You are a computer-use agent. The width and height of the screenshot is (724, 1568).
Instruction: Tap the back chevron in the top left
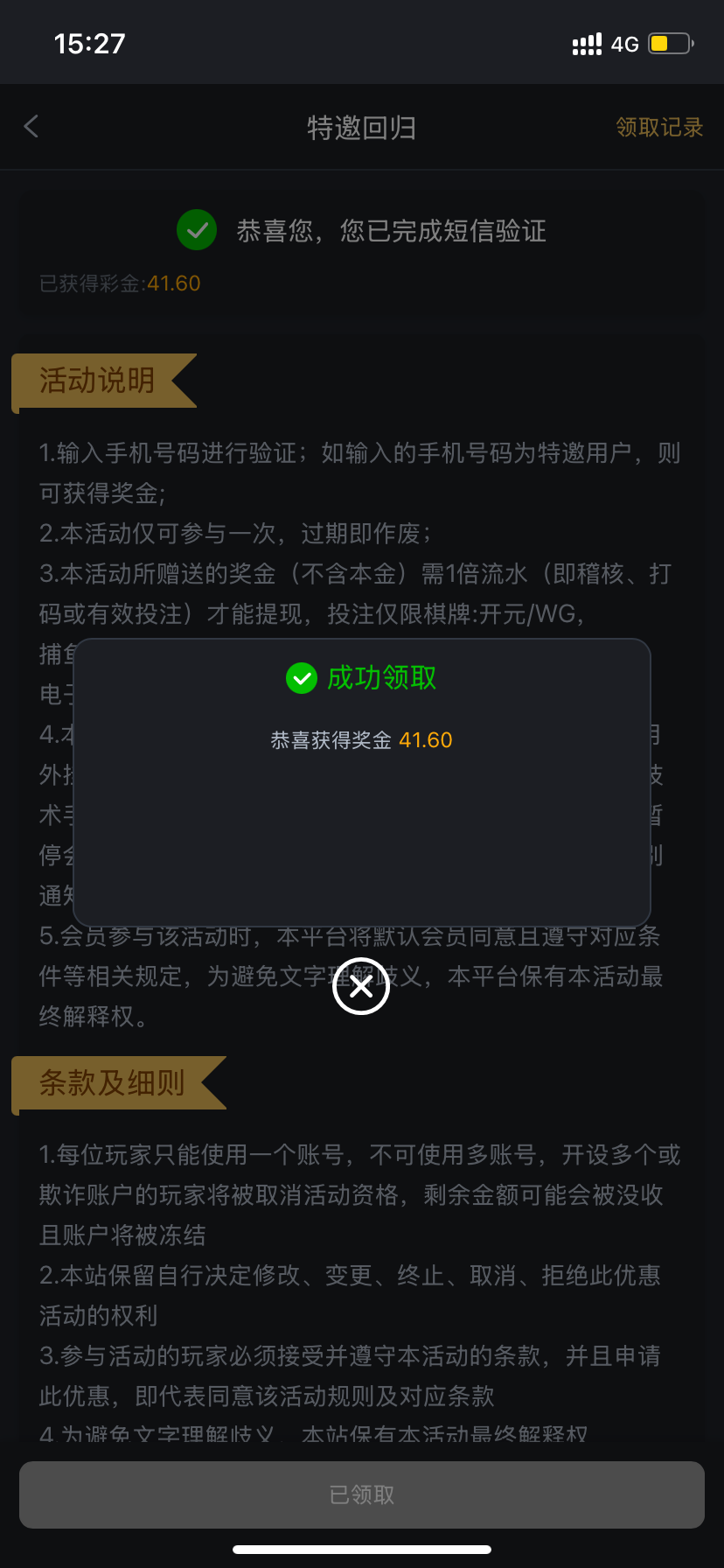click(31, 126)
